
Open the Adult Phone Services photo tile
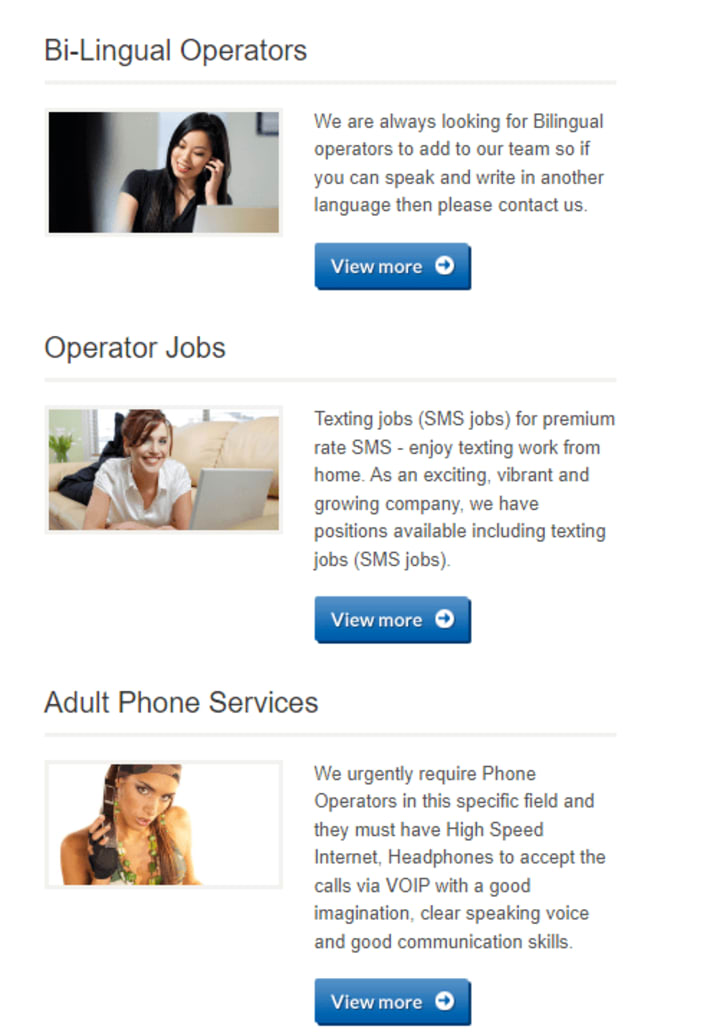(164, 825)
